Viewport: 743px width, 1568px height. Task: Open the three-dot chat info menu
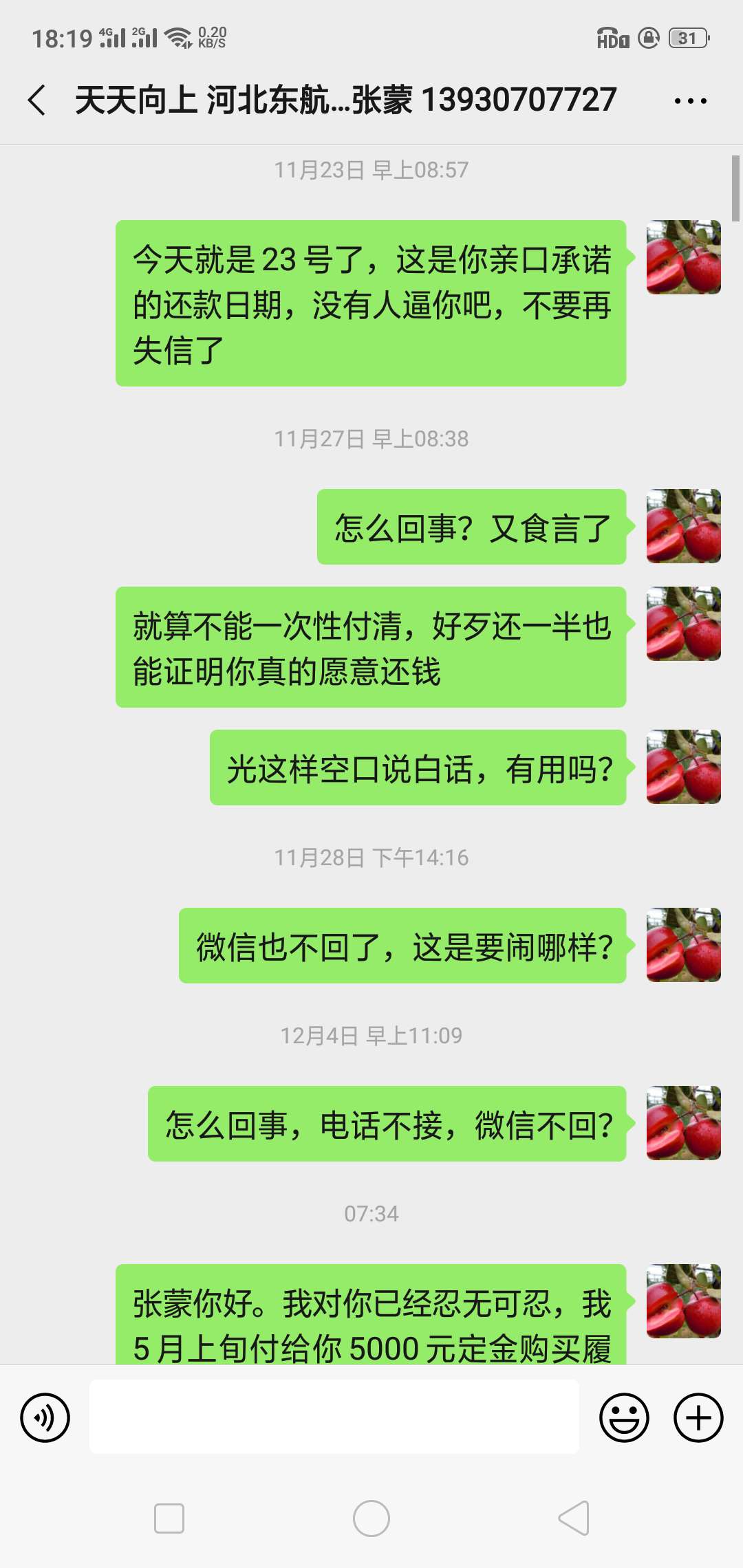pyautogui.click(x=690, y=101)
